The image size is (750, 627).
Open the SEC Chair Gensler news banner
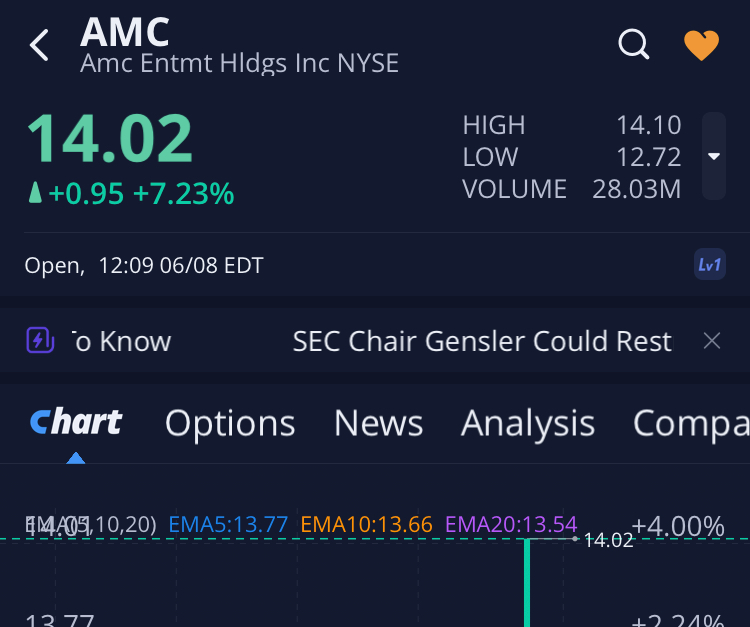480,341
